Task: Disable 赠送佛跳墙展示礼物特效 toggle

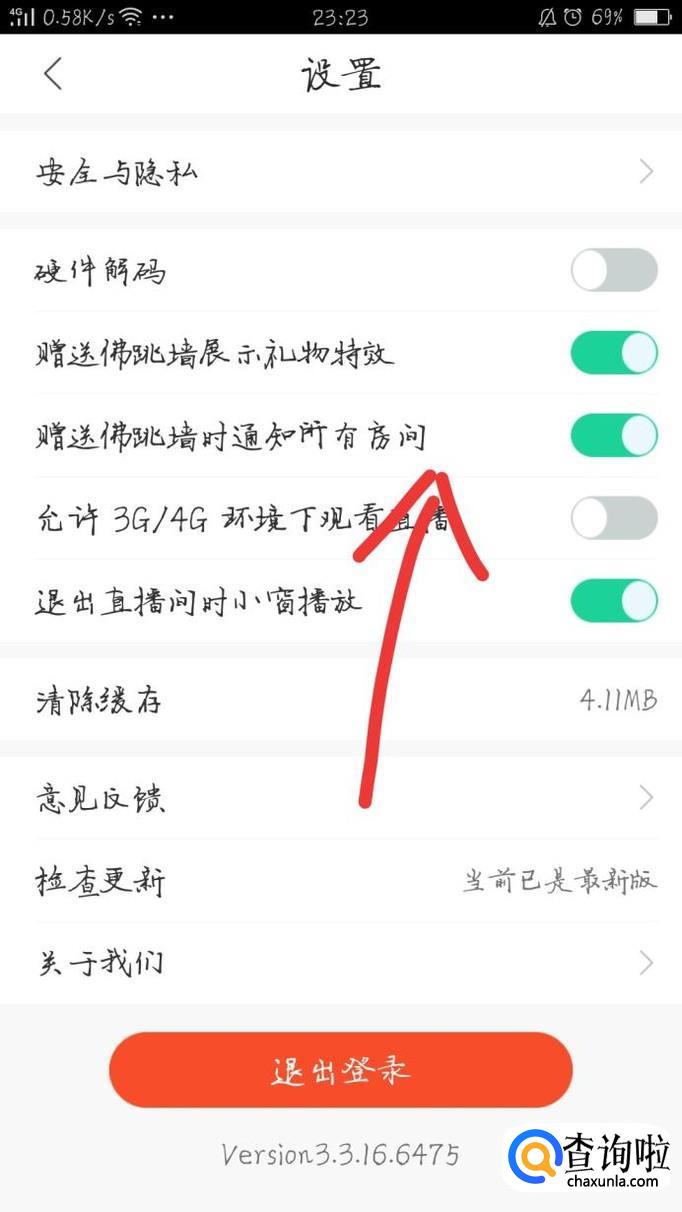Action: (614, 353)
